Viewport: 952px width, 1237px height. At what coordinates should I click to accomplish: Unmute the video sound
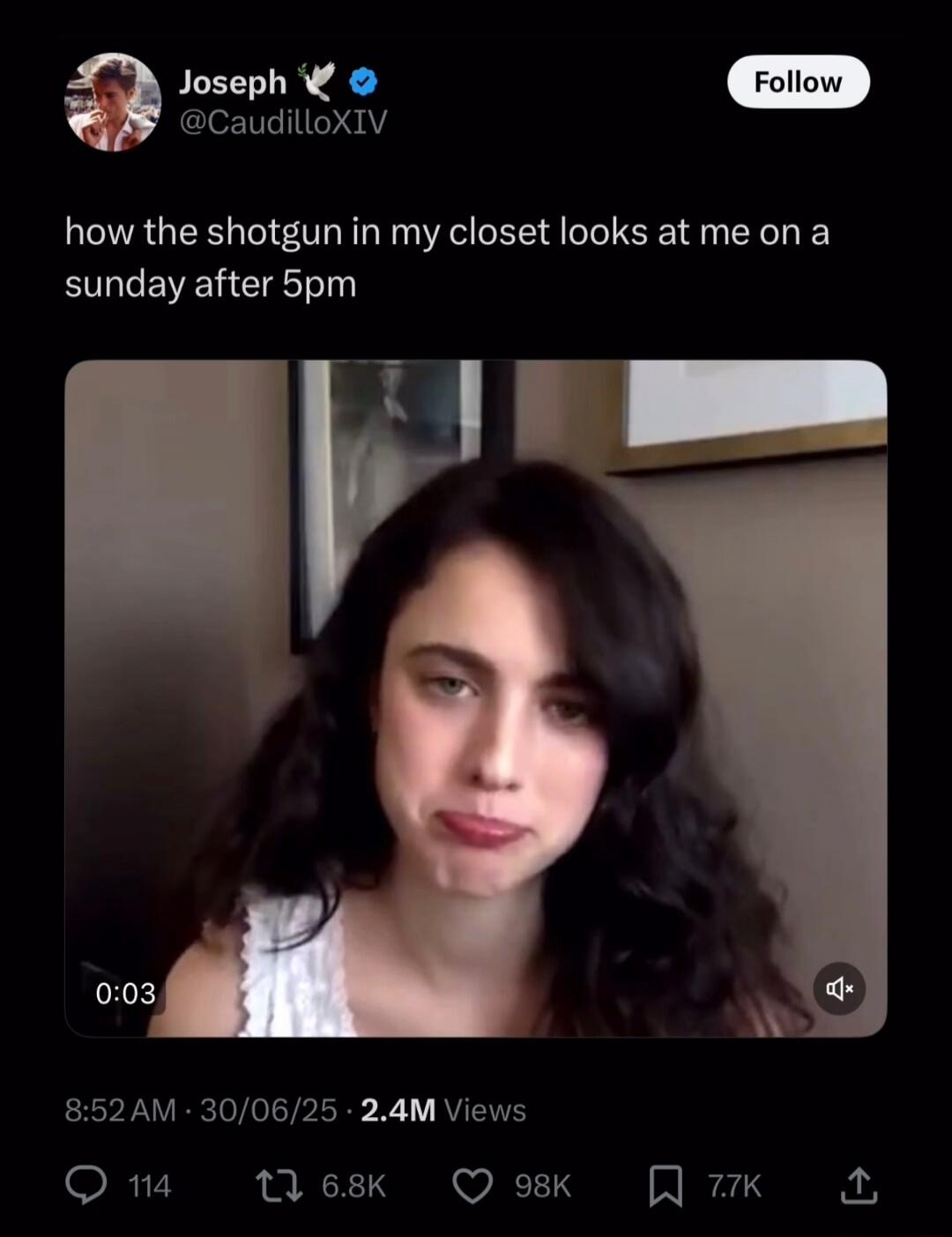[x=838, y=988]
